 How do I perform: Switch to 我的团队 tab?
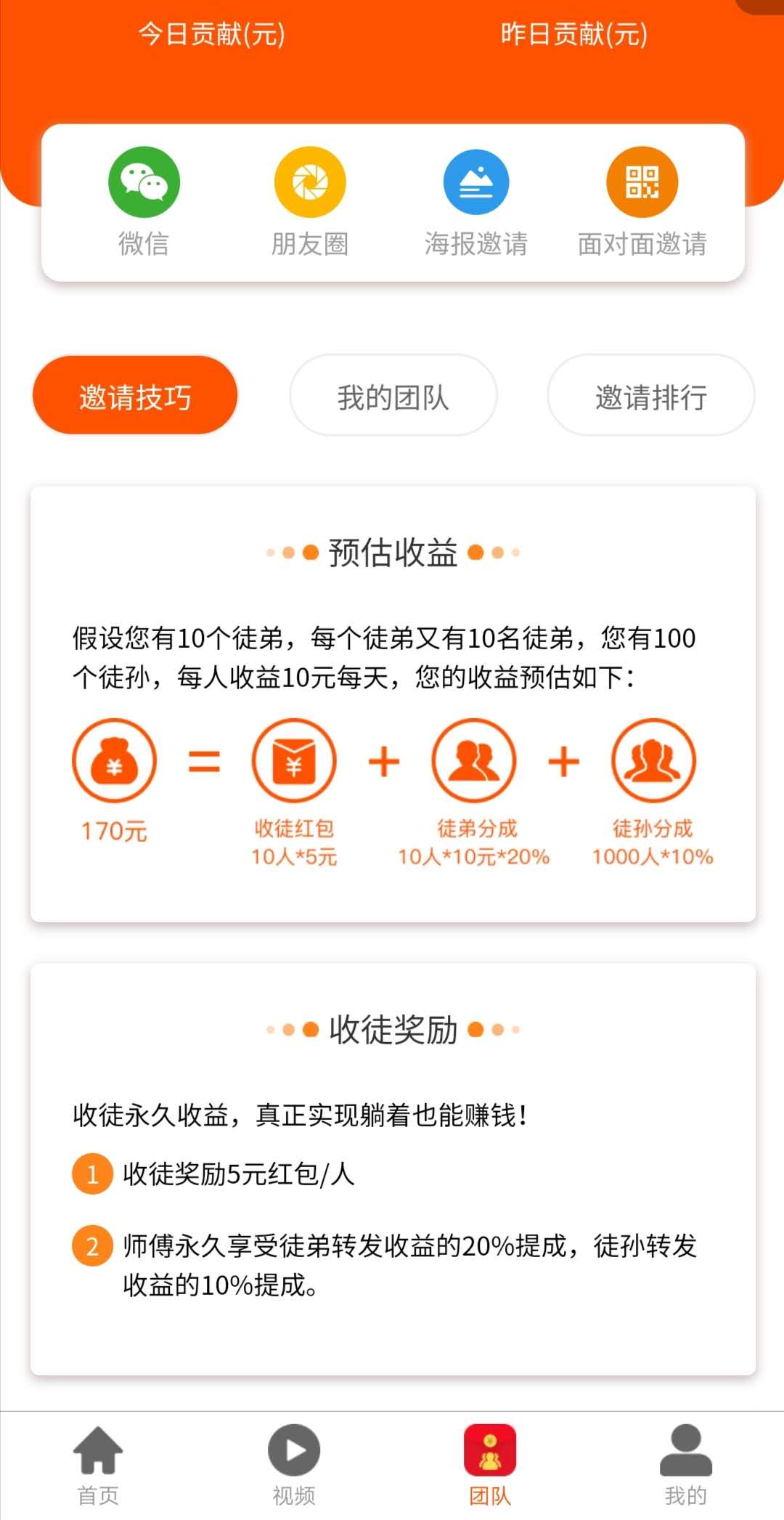[393, 395]
